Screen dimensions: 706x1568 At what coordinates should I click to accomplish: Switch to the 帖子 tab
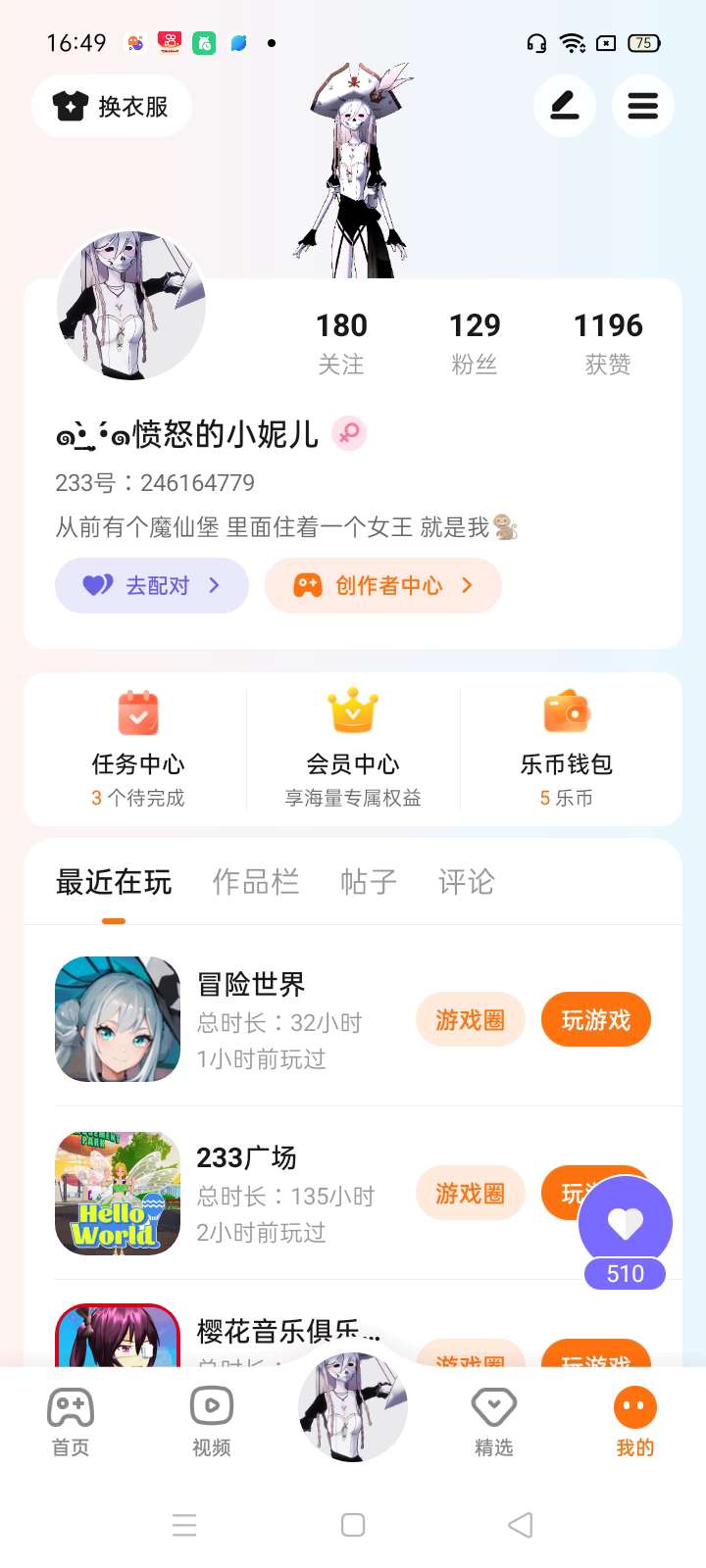coord(369,882)
